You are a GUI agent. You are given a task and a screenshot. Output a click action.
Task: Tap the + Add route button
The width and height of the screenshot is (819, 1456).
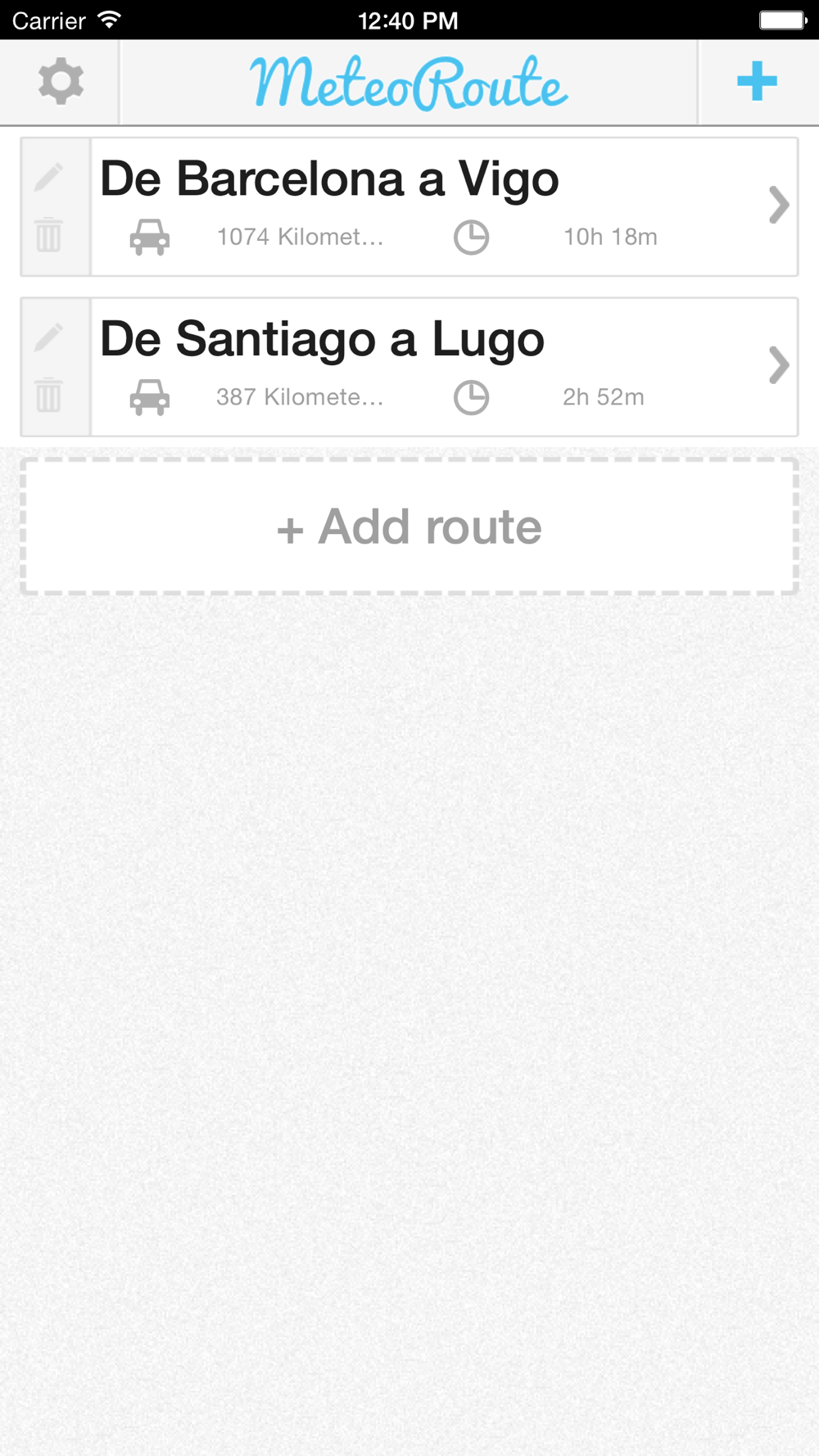point(409,526)
